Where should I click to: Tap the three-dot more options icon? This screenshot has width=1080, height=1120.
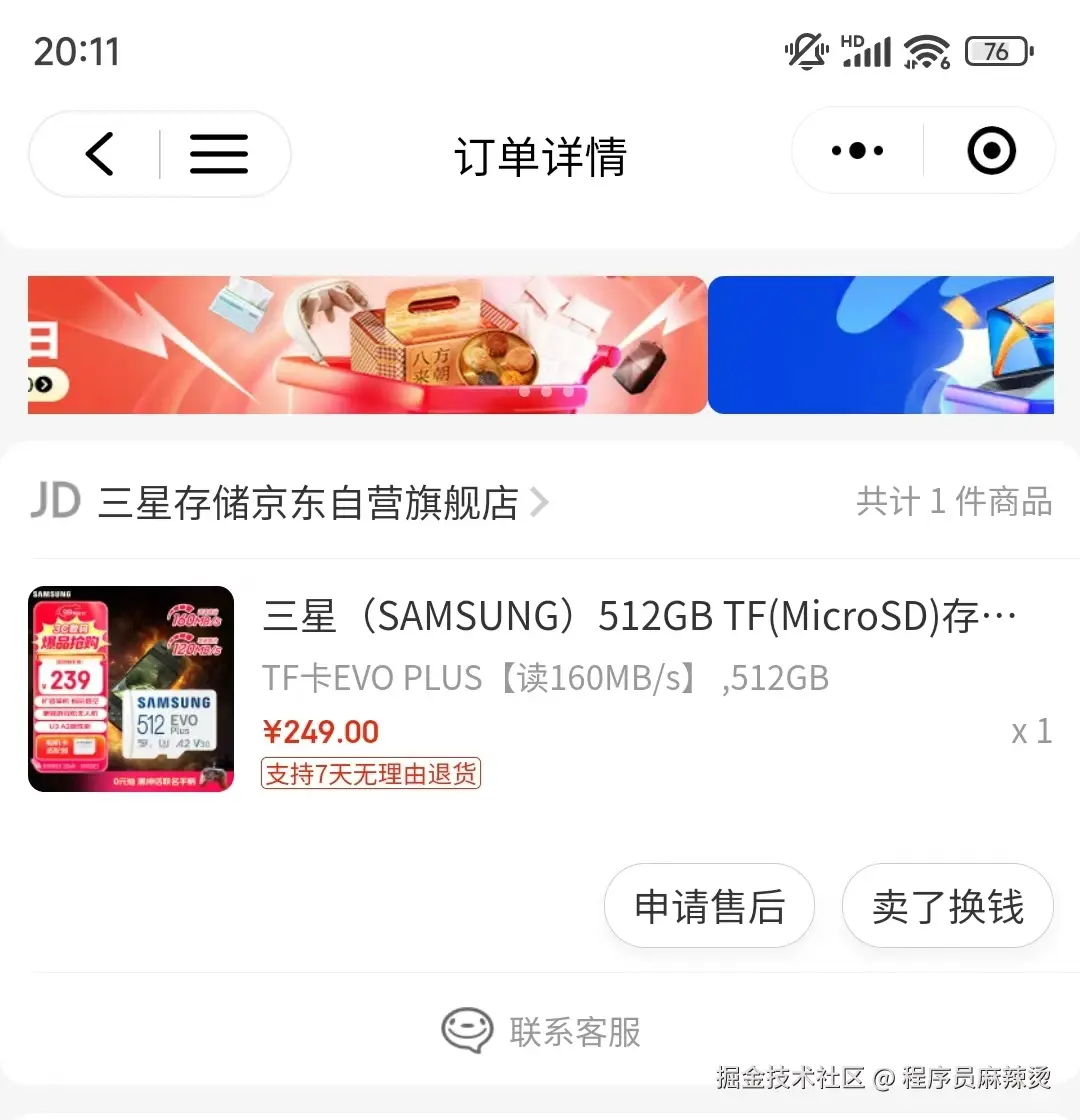[855, 151]
